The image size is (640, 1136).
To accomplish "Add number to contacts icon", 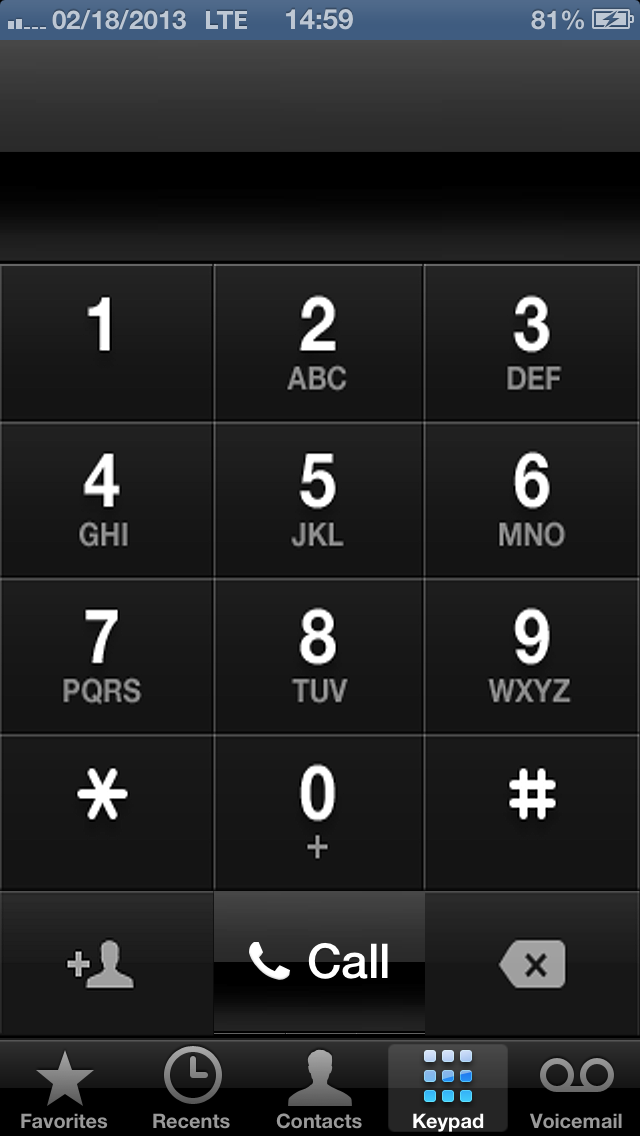I will pos(107,963).
